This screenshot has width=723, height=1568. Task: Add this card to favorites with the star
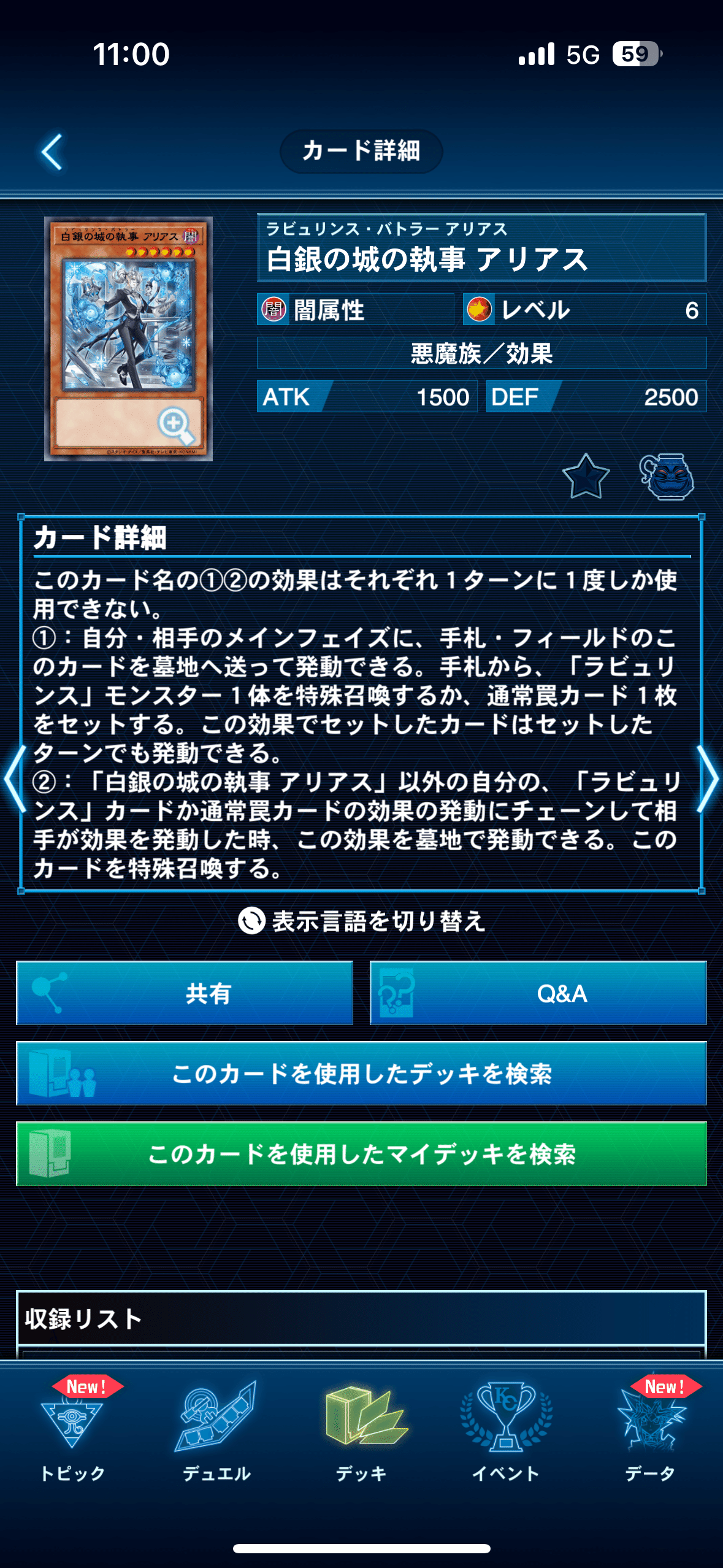(586, 477)
